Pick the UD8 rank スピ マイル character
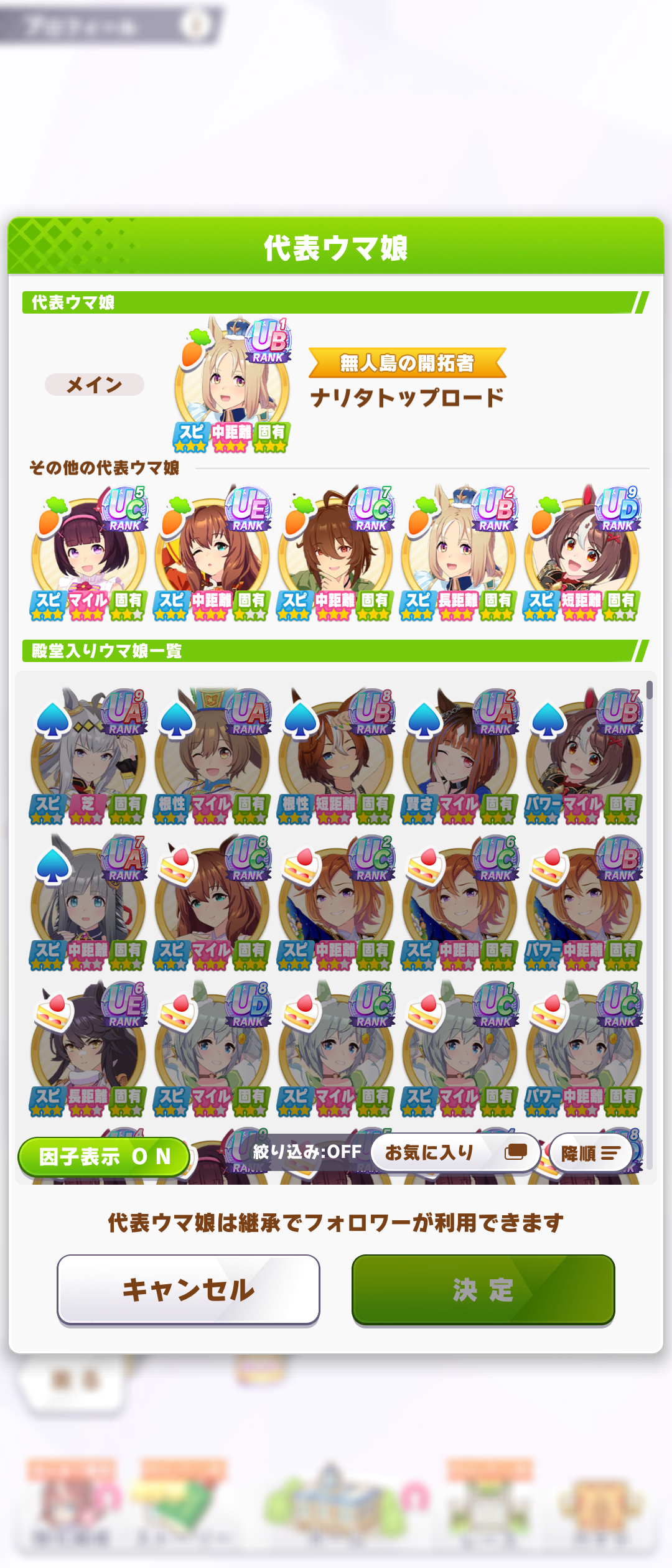Screen dimensions: 672x1568 (x=212, y=1048)
